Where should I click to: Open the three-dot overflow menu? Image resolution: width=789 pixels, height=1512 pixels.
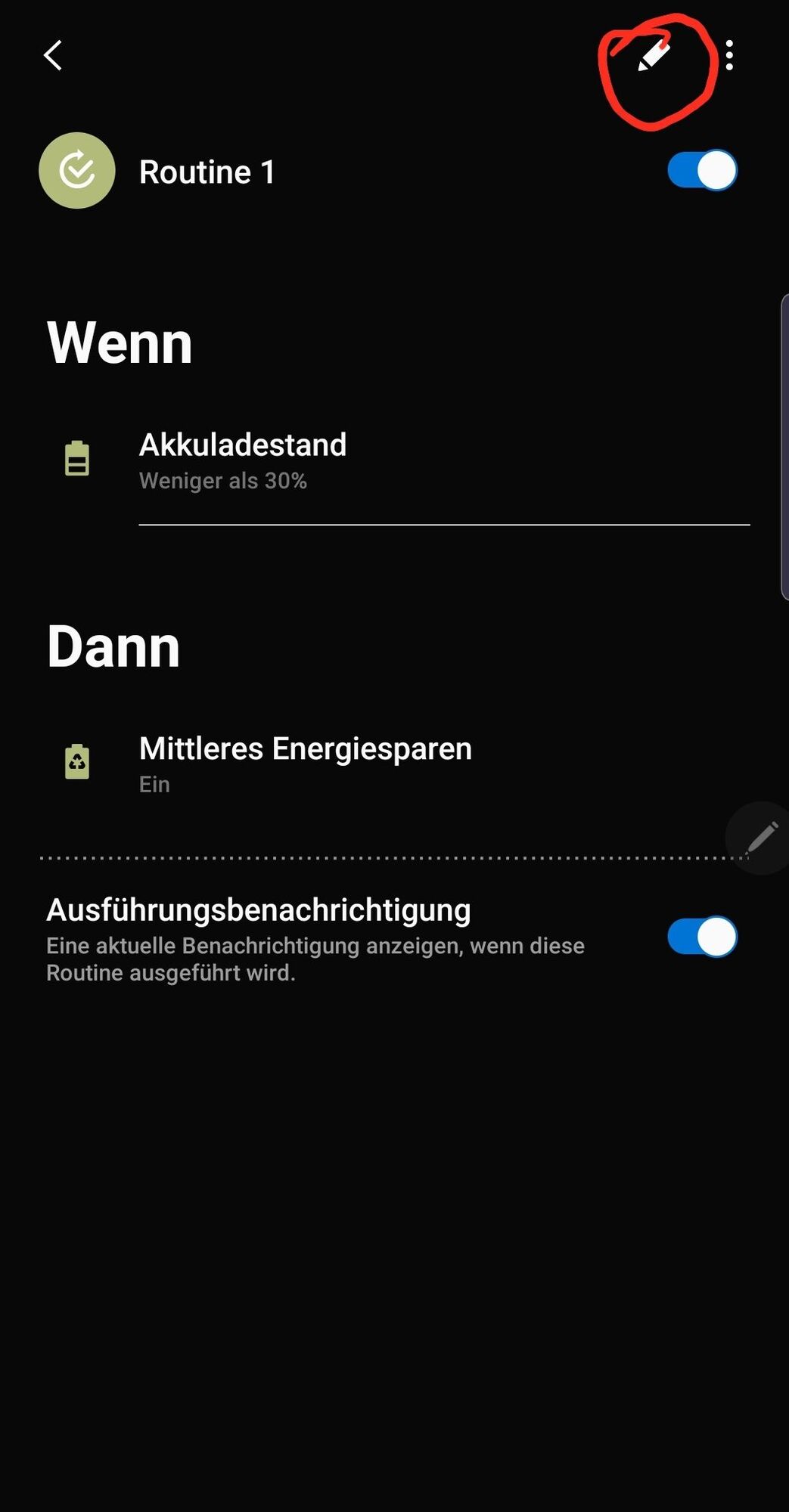click(x=729, y=55)
